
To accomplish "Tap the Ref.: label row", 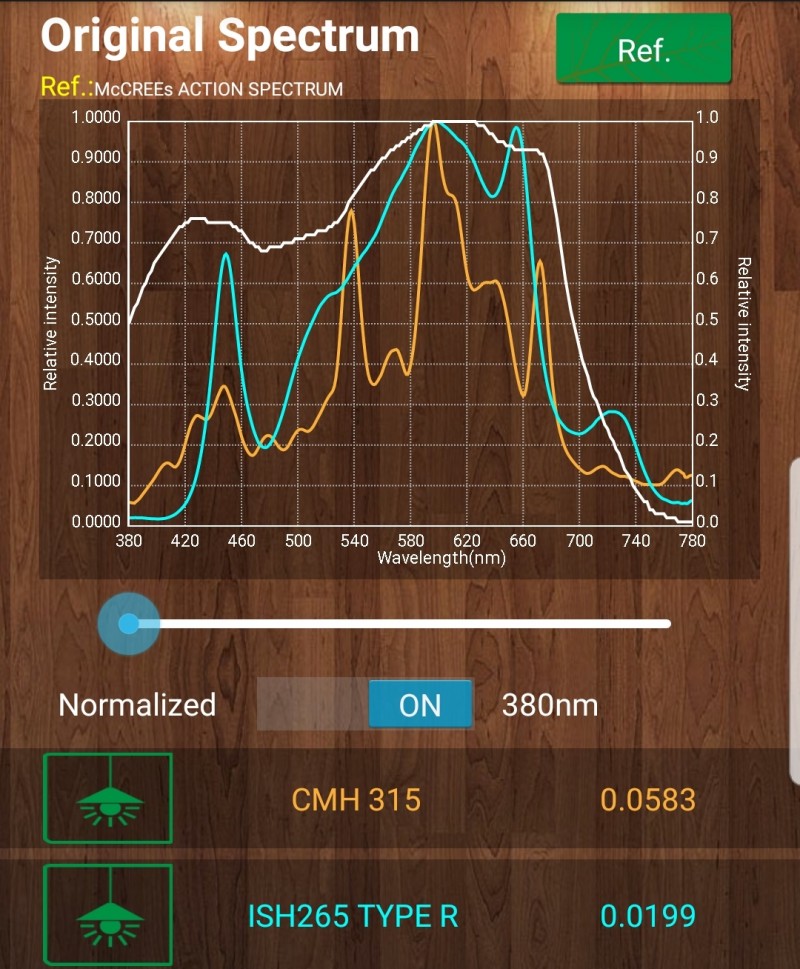I will 66,88.
